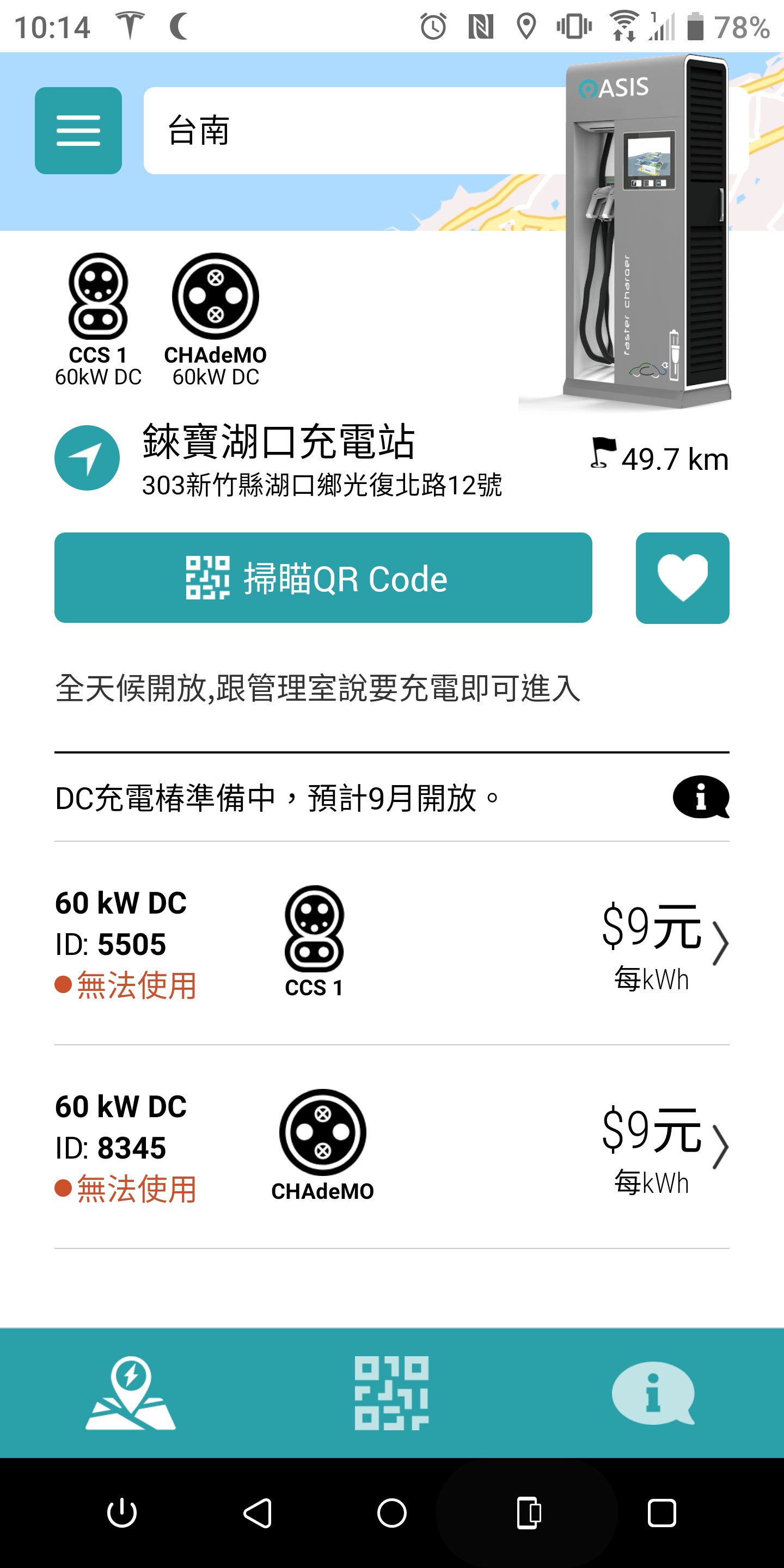The height and width of the screenshot is (1568, 784).
Task: Switch to the QR scan tab
Action: 391,1393
